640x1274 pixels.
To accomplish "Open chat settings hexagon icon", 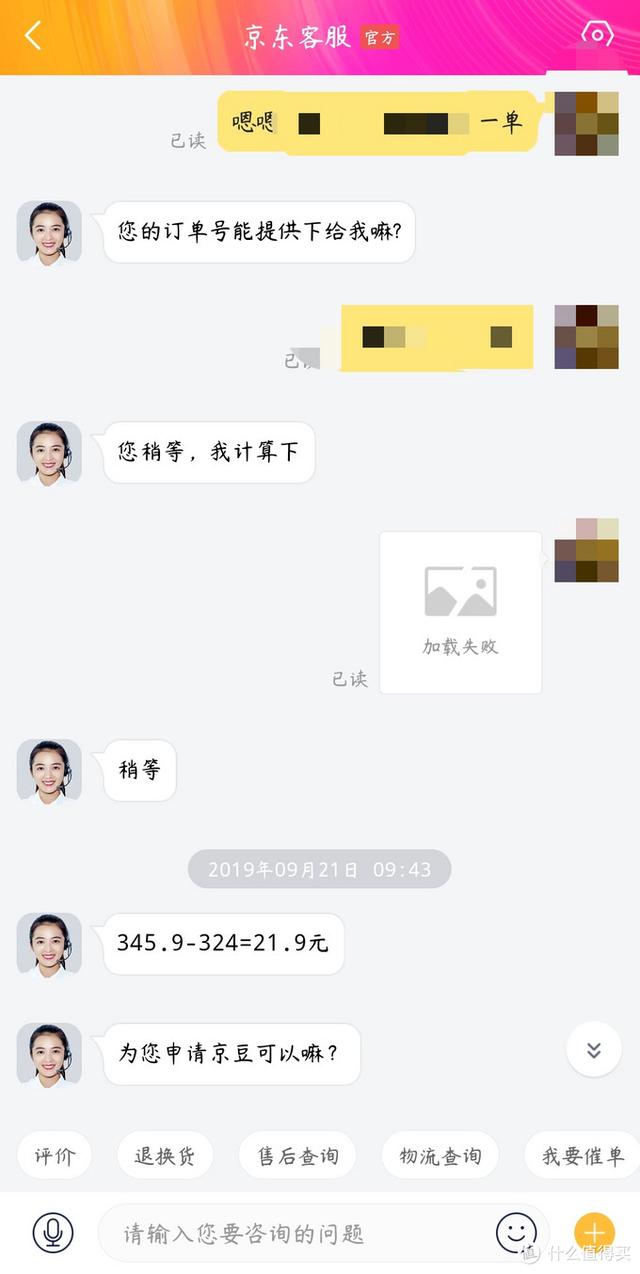I will [x=597, y=34].
